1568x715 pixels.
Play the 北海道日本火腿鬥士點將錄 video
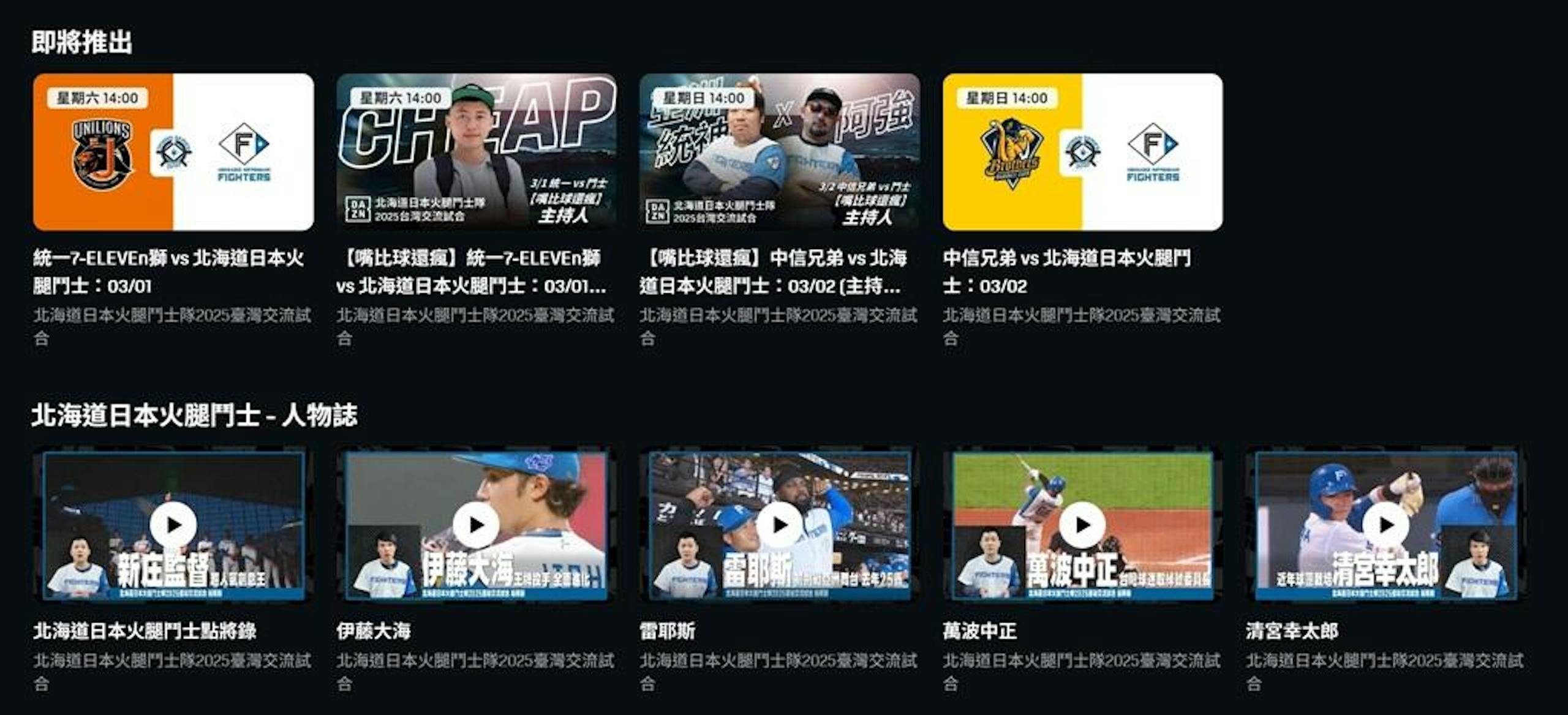173,525
